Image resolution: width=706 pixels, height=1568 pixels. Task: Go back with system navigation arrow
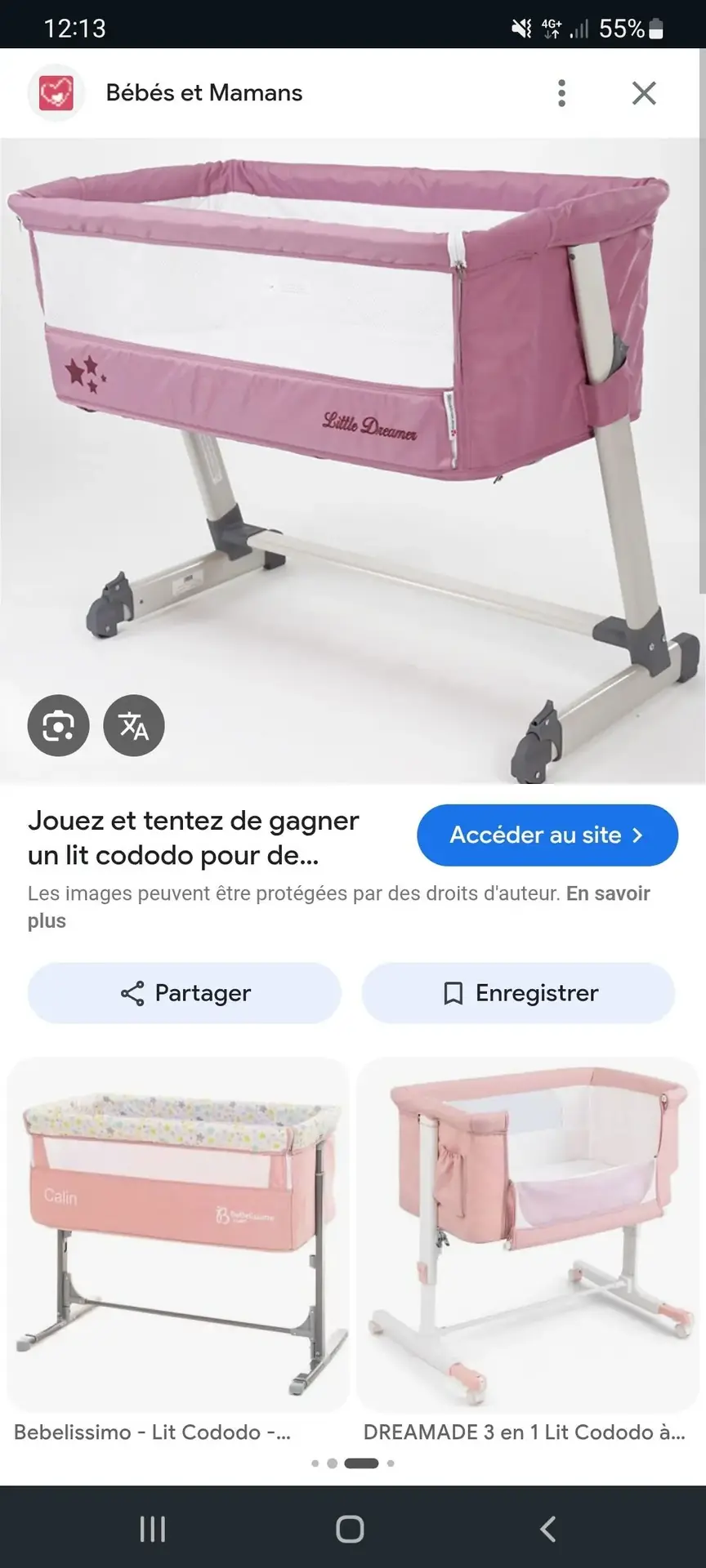pyautogui.click(x=548, y=1529)
